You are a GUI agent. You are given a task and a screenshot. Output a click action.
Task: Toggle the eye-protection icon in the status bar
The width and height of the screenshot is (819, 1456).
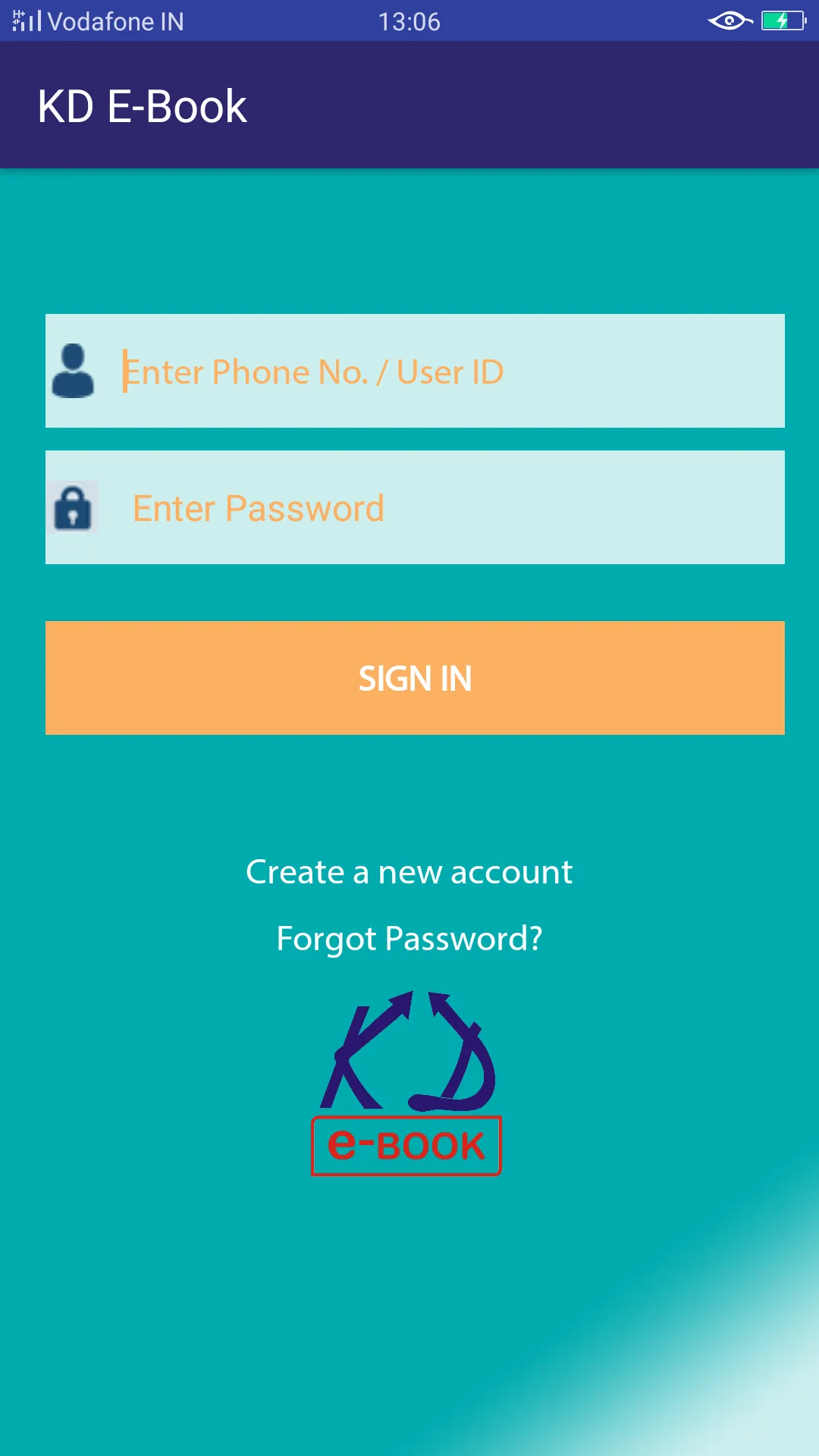point(730,23)
